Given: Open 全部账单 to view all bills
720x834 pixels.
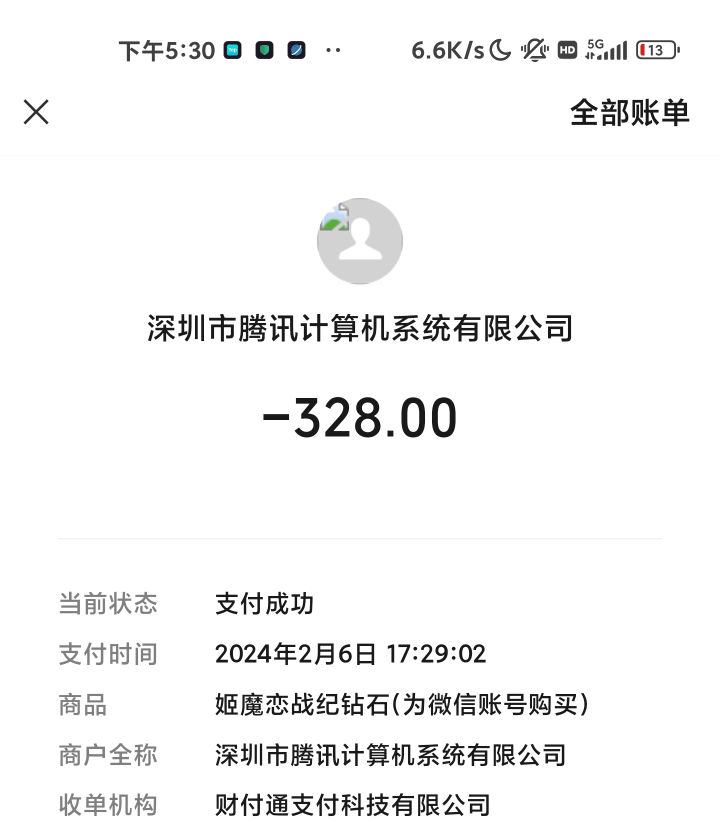Looking at the screenshot, I should (x=629, y=112).
